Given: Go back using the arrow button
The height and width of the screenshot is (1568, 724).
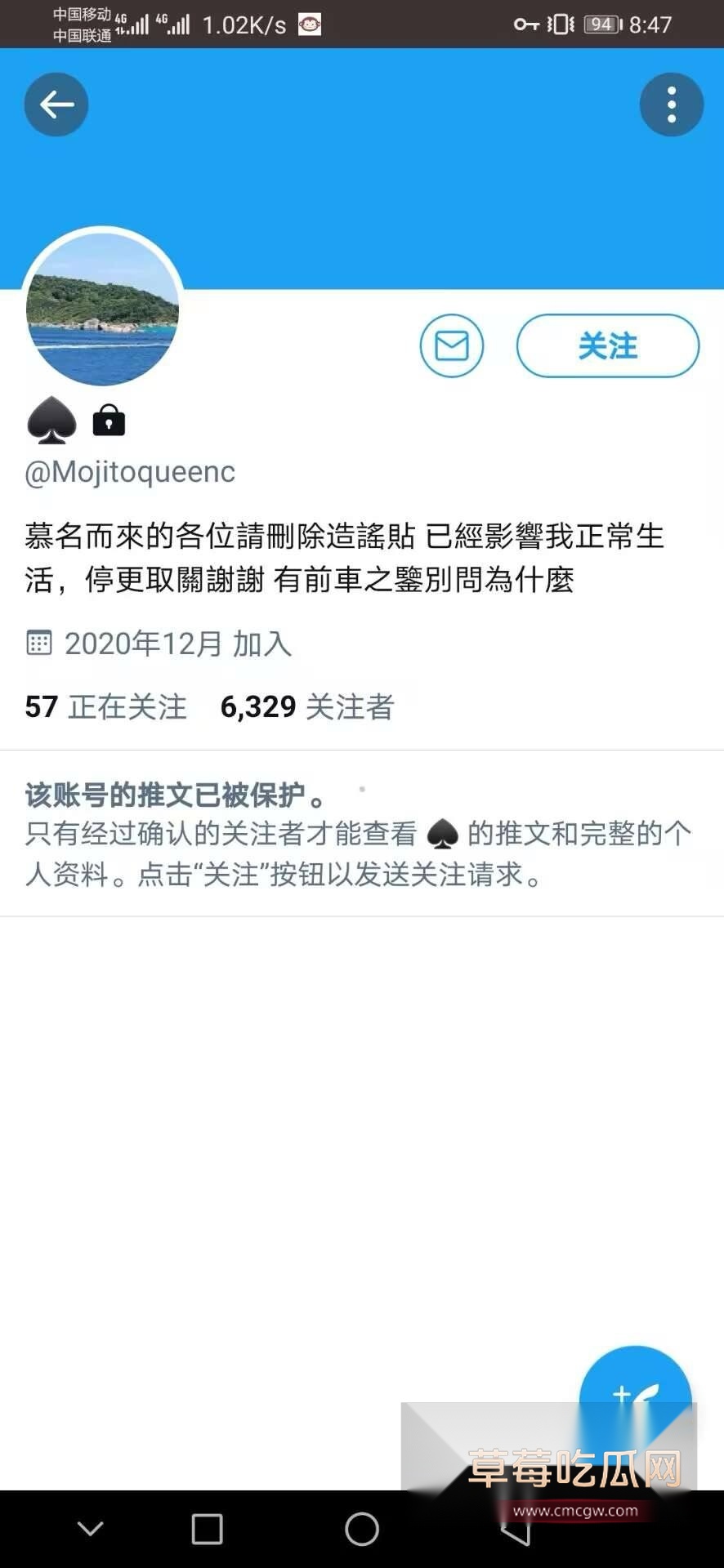Looking at the screenshot, I should (x=56, y=105).
